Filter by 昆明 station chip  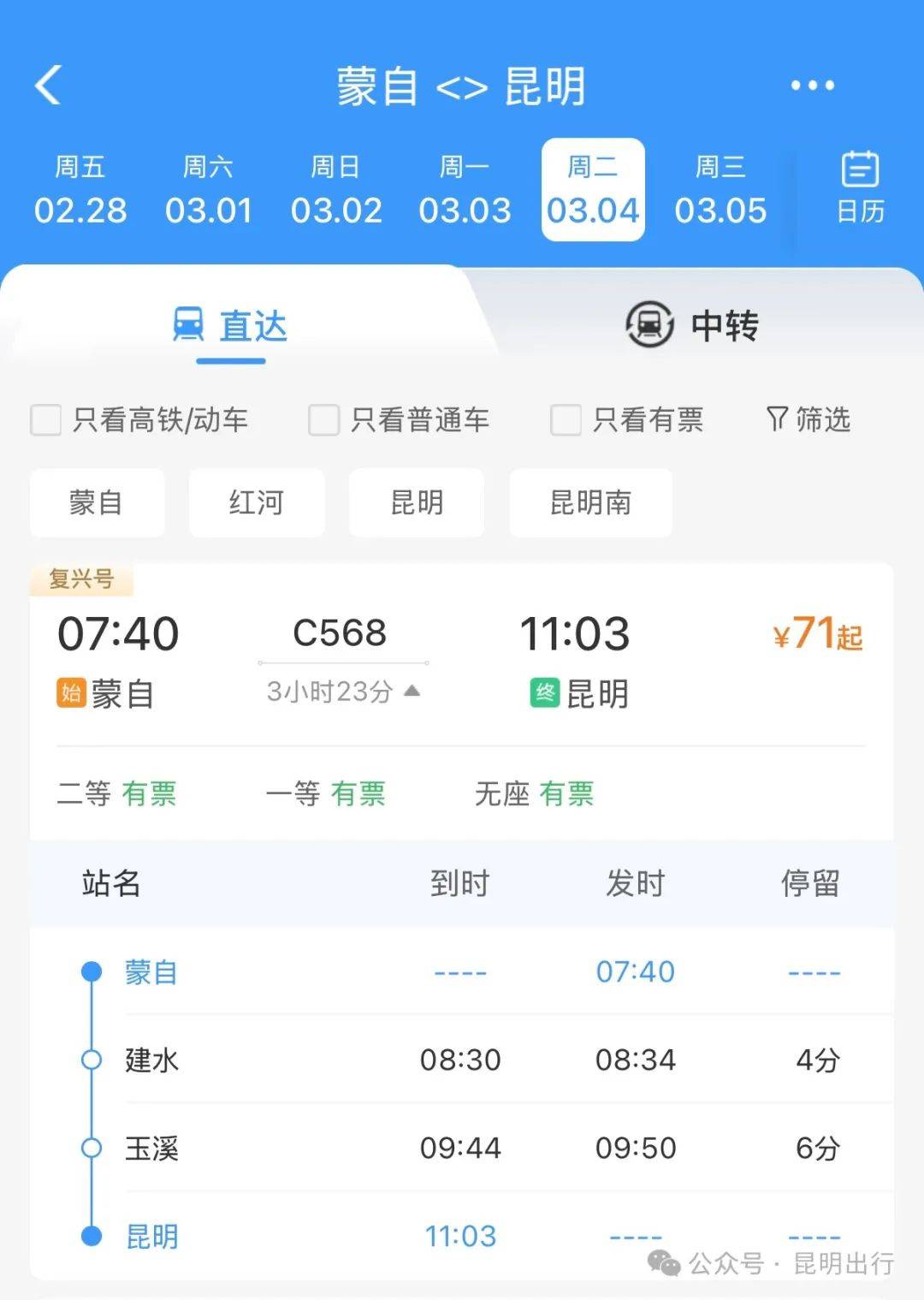tap(417, 502)
